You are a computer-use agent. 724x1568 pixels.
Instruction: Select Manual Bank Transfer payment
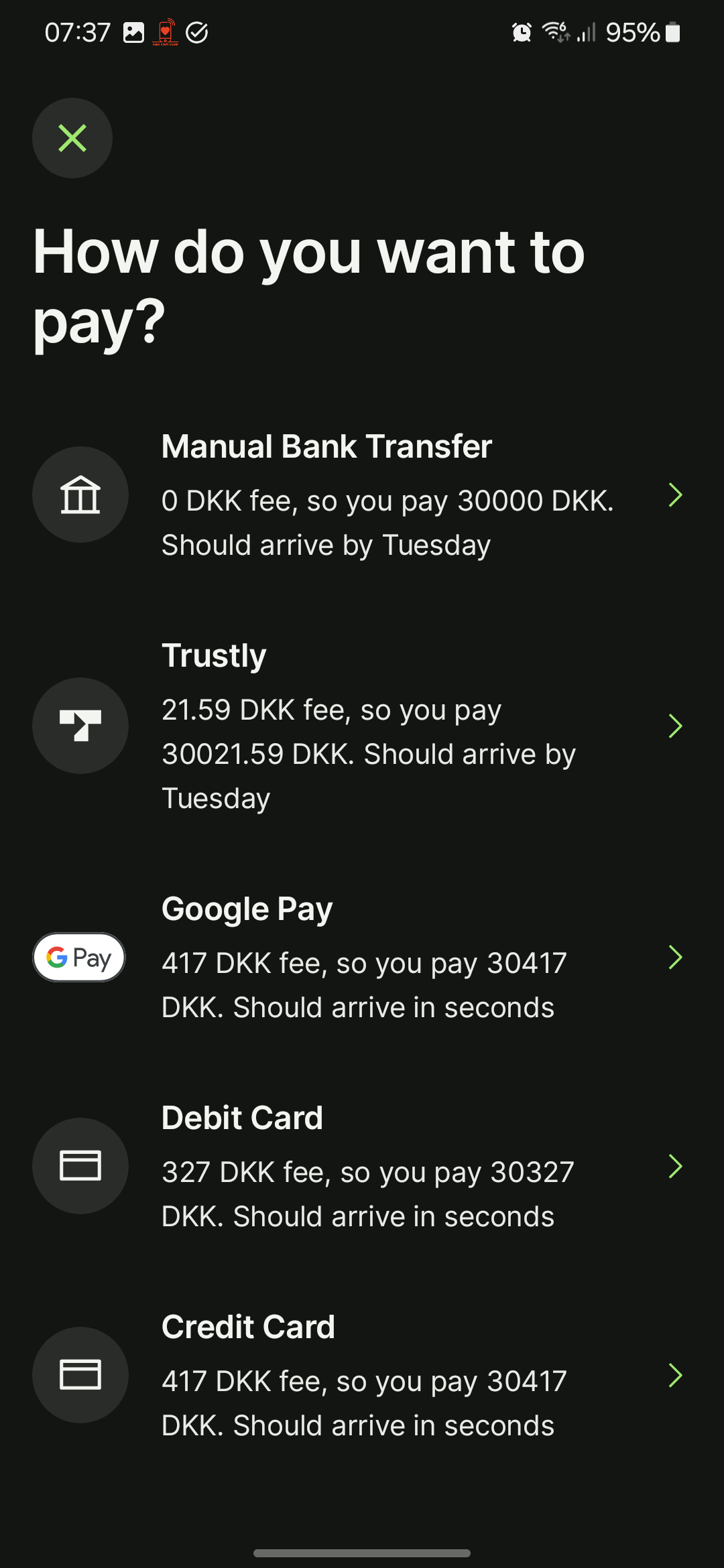point(362,495)
